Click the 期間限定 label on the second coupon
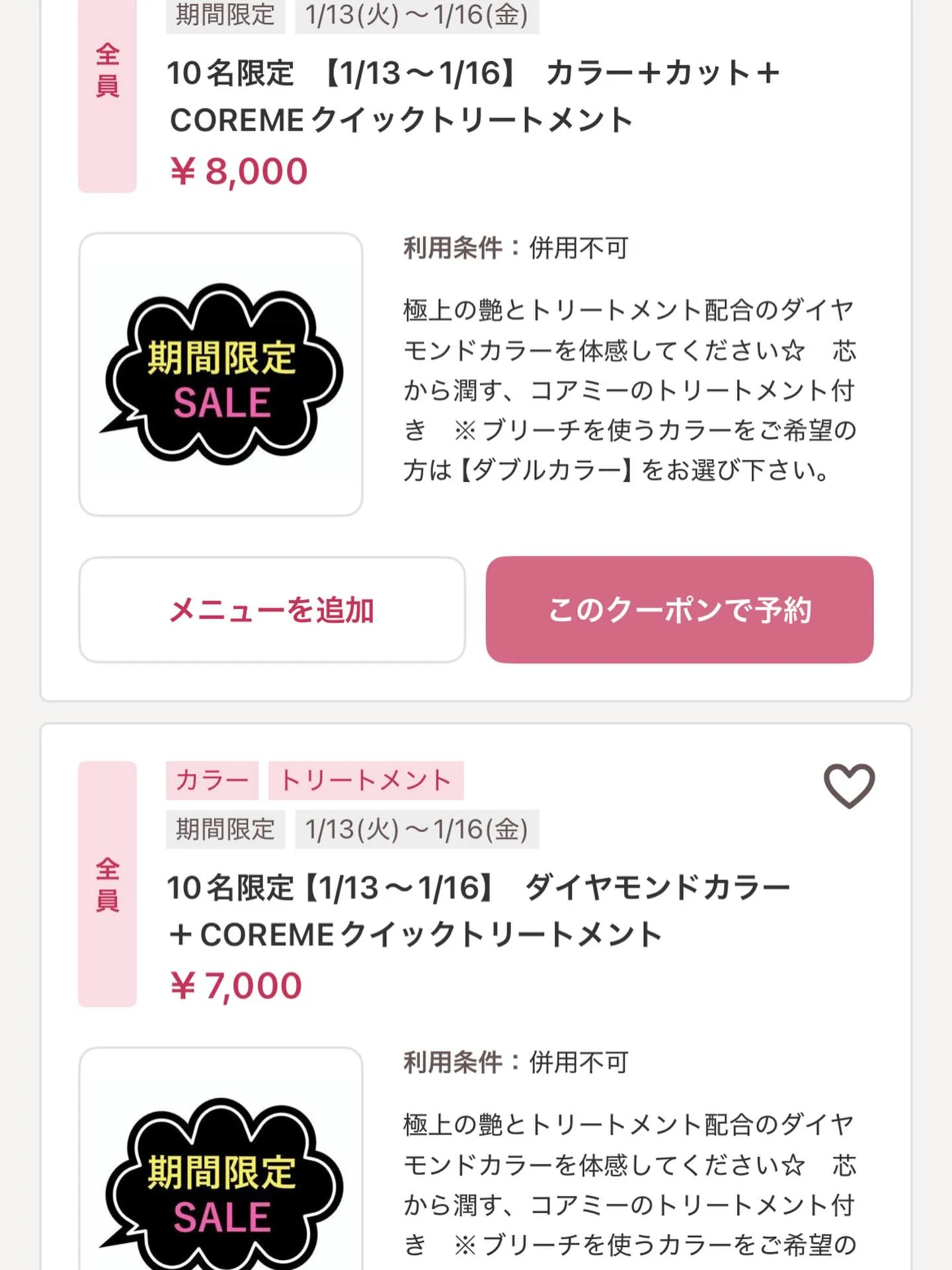The image size is (952, 1270). coord(225,827)
